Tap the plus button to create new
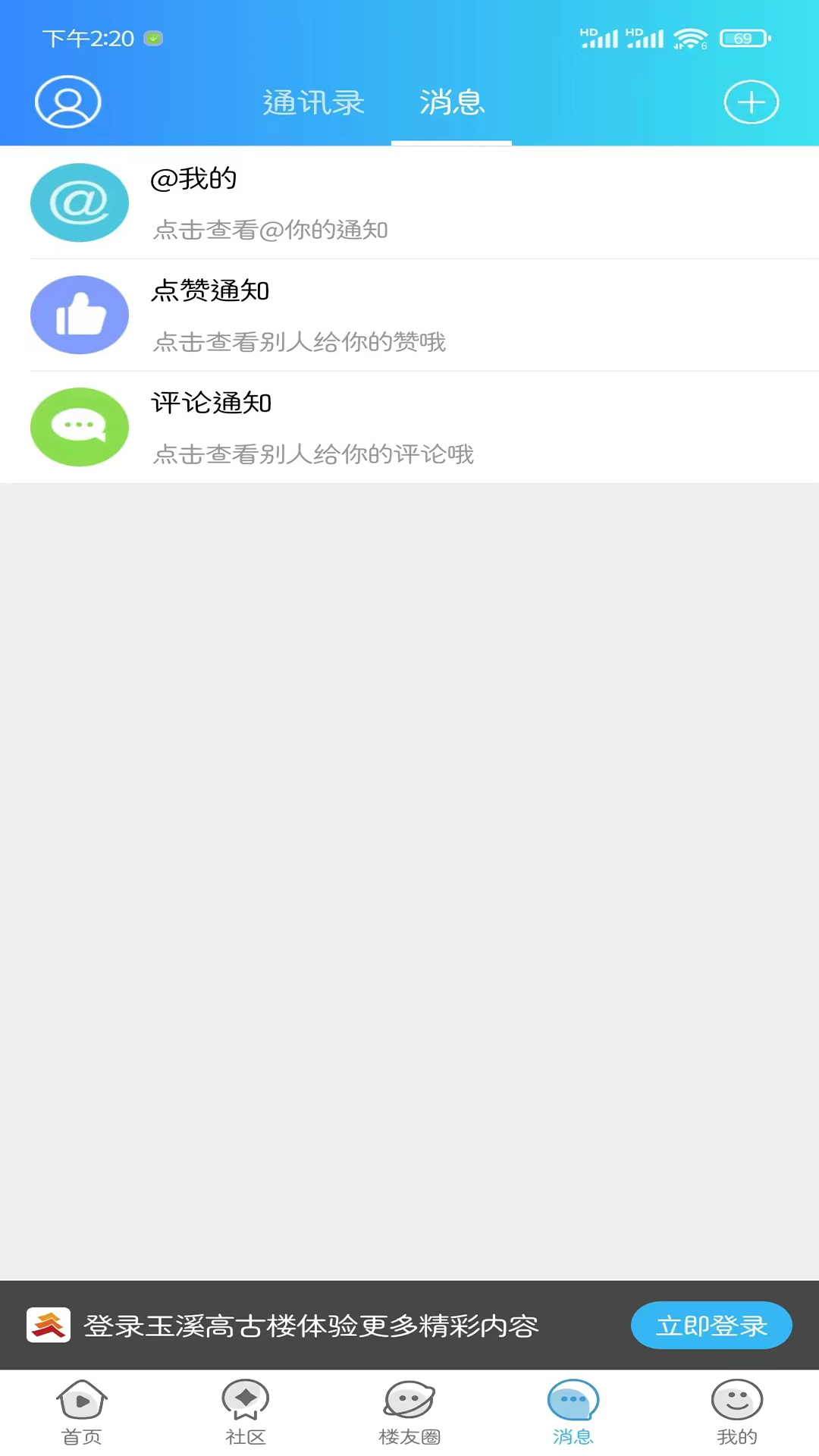 [751, 102]
